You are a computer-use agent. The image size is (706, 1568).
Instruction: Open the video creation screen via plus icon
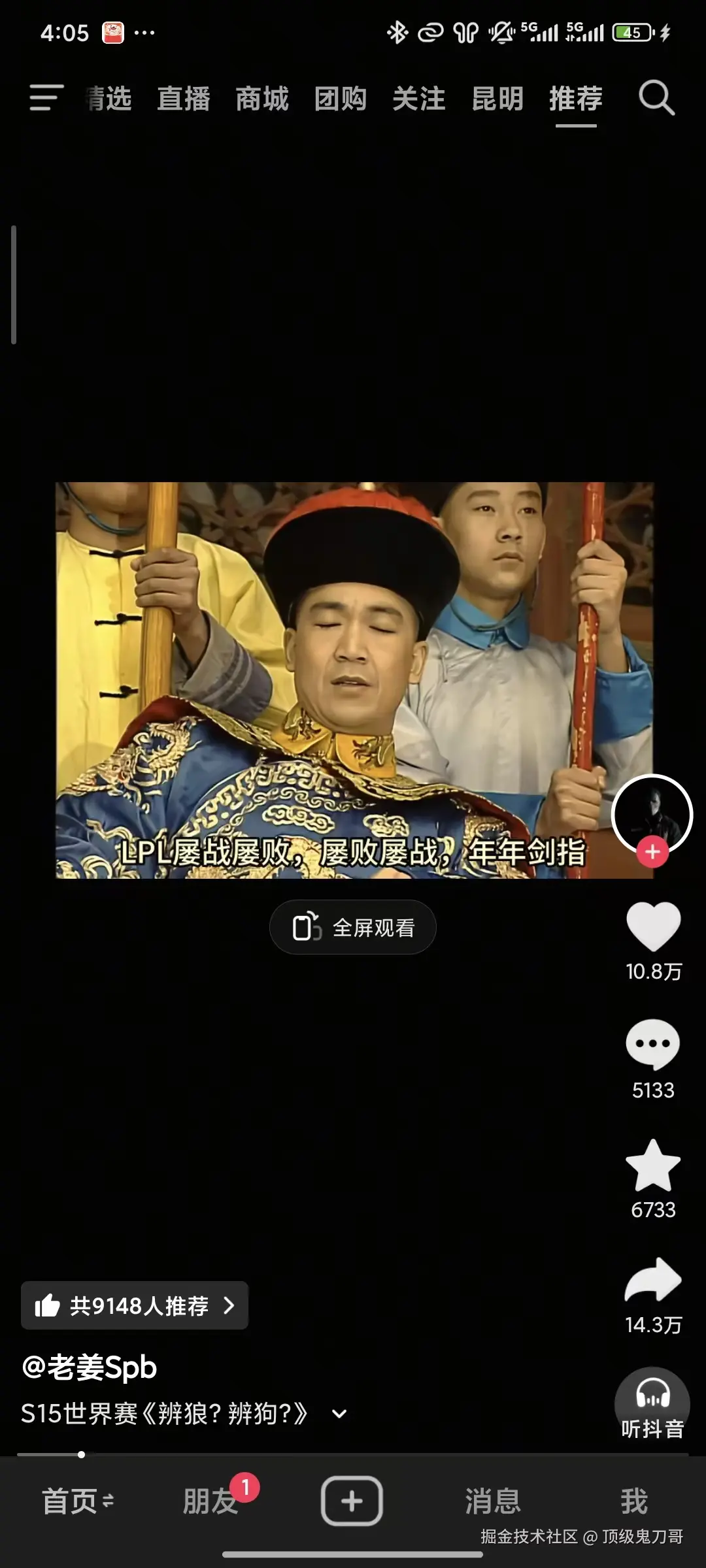click(352, 1501)
